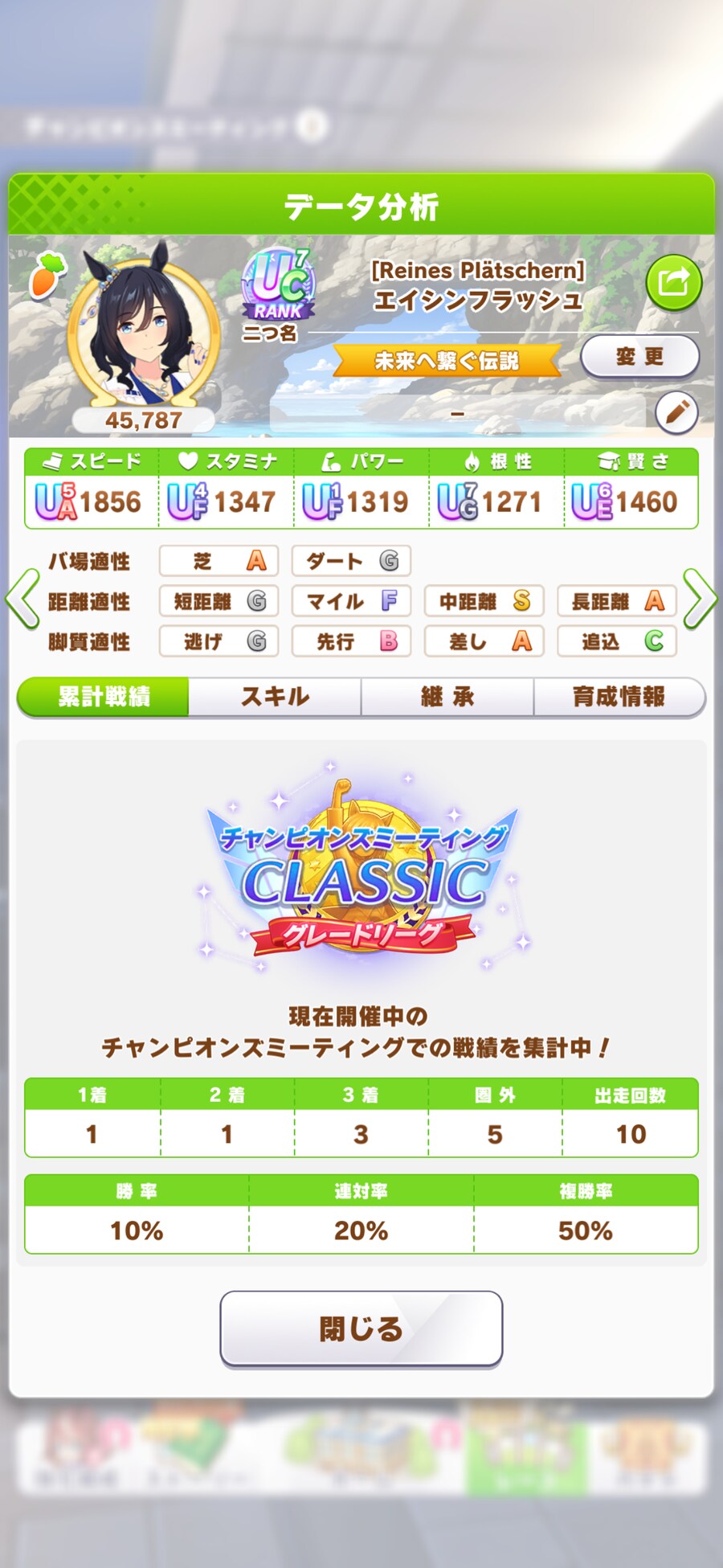Viewport: 723px width, 1568px height.
Task: Switch to the スキル tab
Action: pos(275,697)
